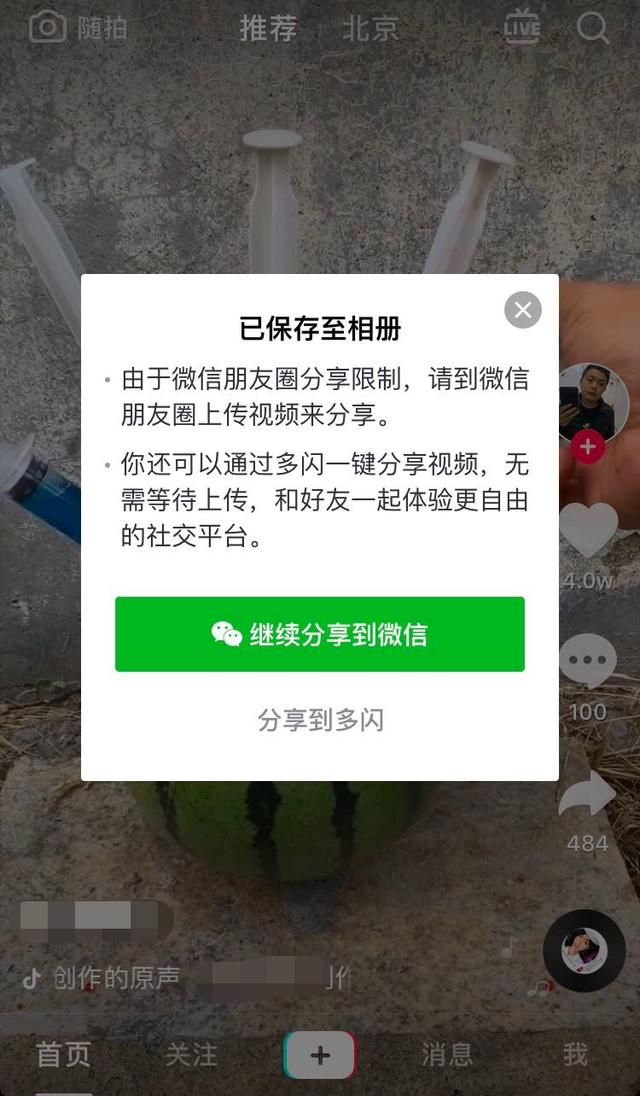Select 分享到多闪 option
640x1096 pixels.
(320, 720)
